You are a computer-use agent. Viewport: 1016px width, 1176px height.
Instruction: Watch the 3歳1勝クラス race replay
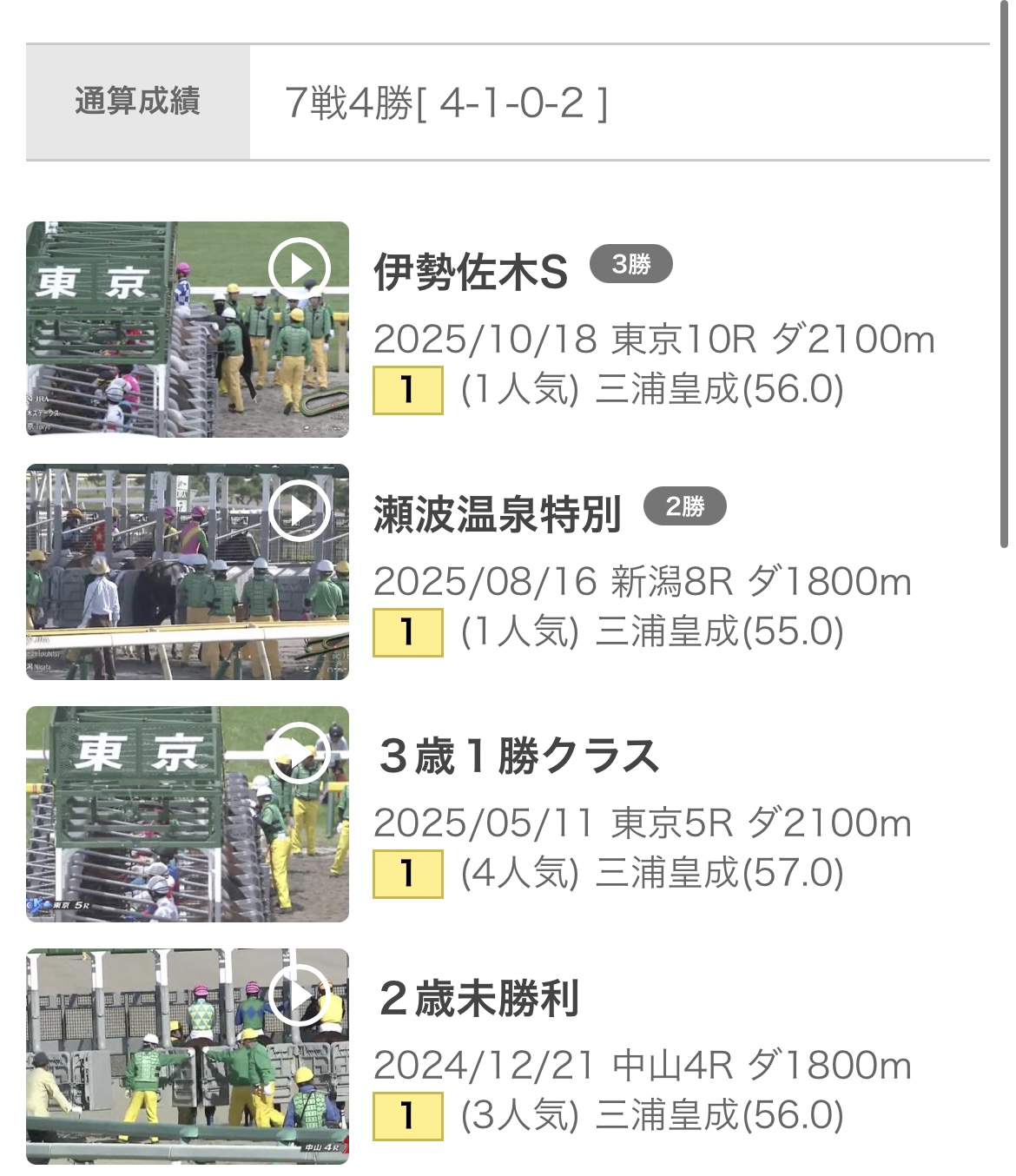click(300, 753)
